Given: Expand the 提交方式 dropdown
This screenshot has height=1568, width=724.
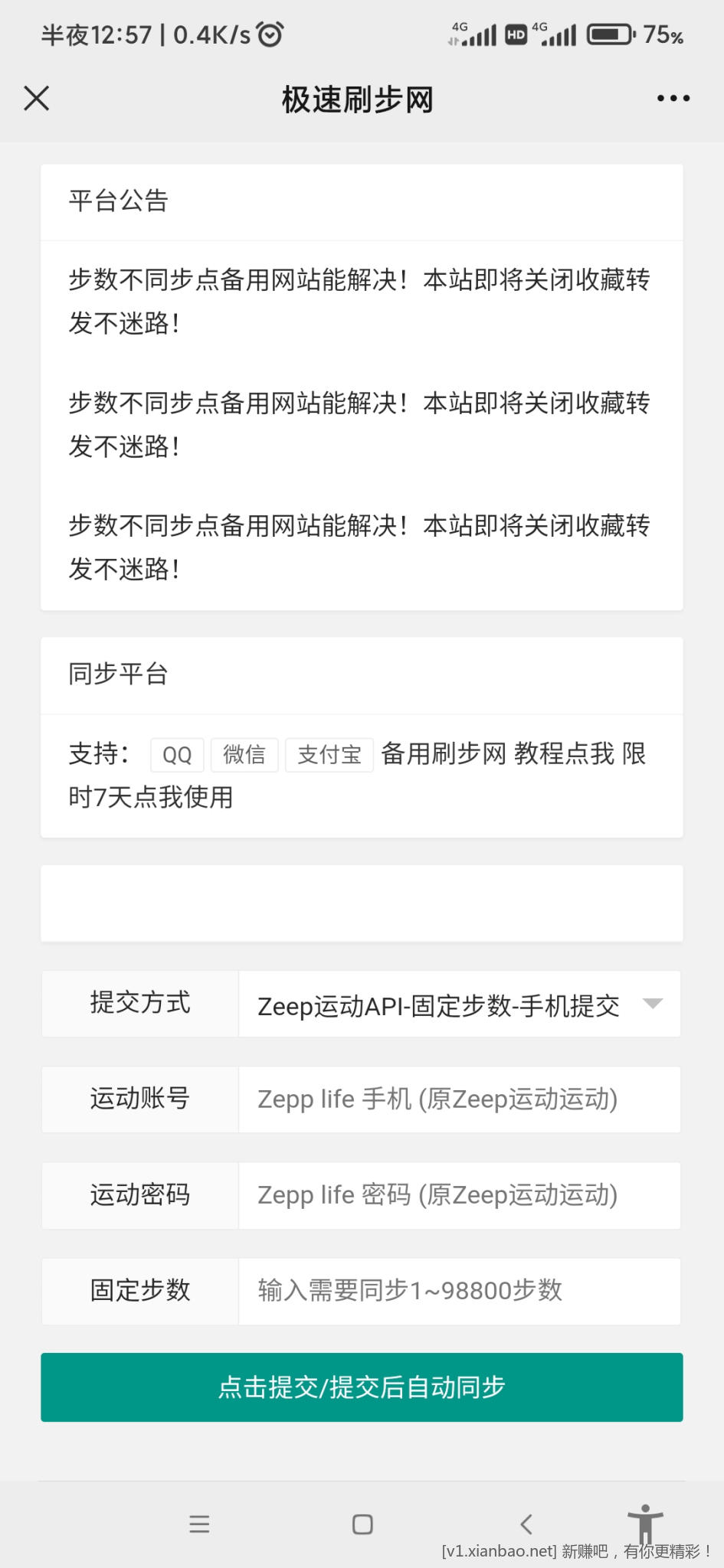Looking at the screenshot, I should (459, 1004).
